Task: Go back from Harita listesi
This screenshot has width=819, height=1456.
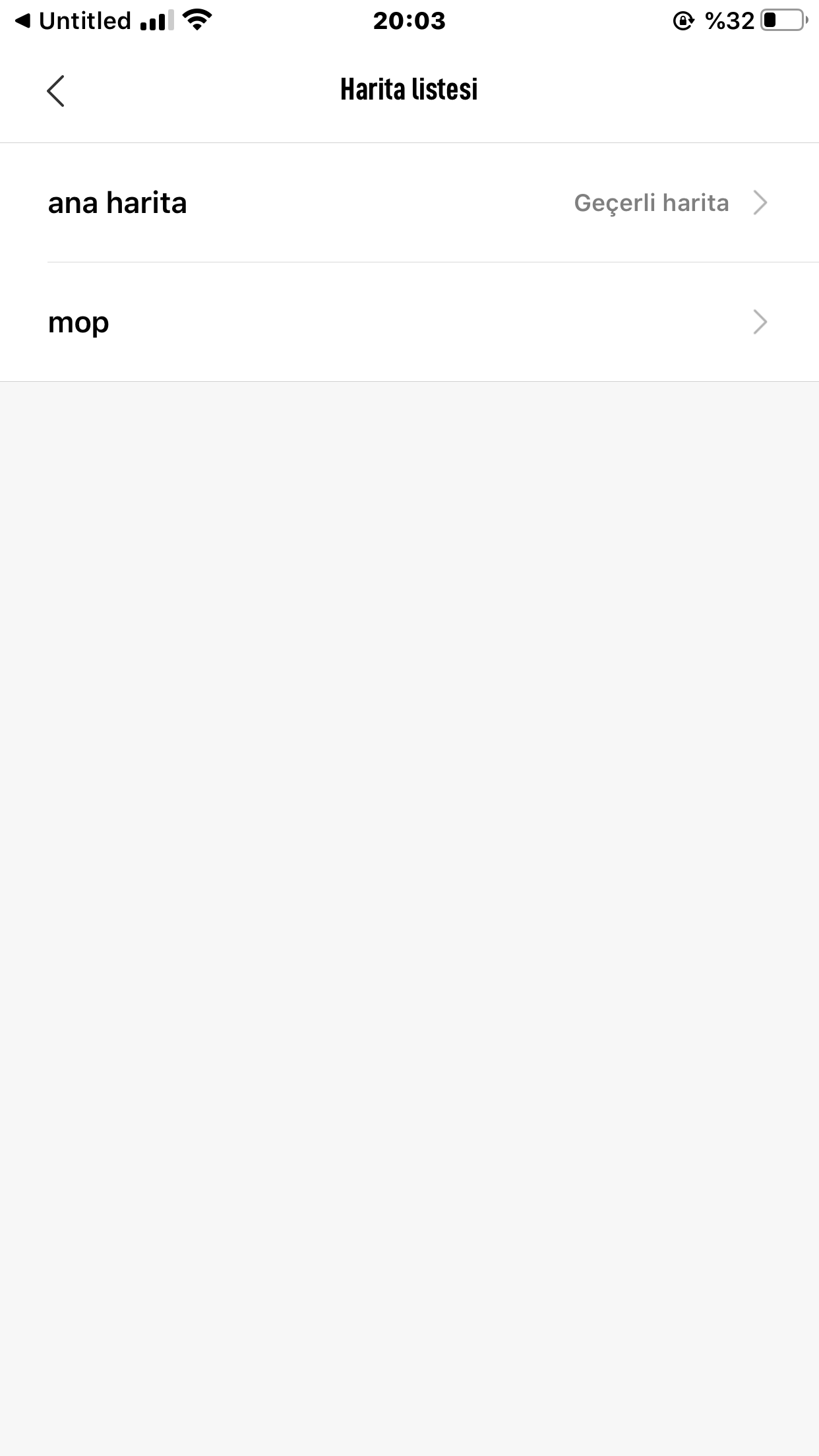Action: point(55,90)
